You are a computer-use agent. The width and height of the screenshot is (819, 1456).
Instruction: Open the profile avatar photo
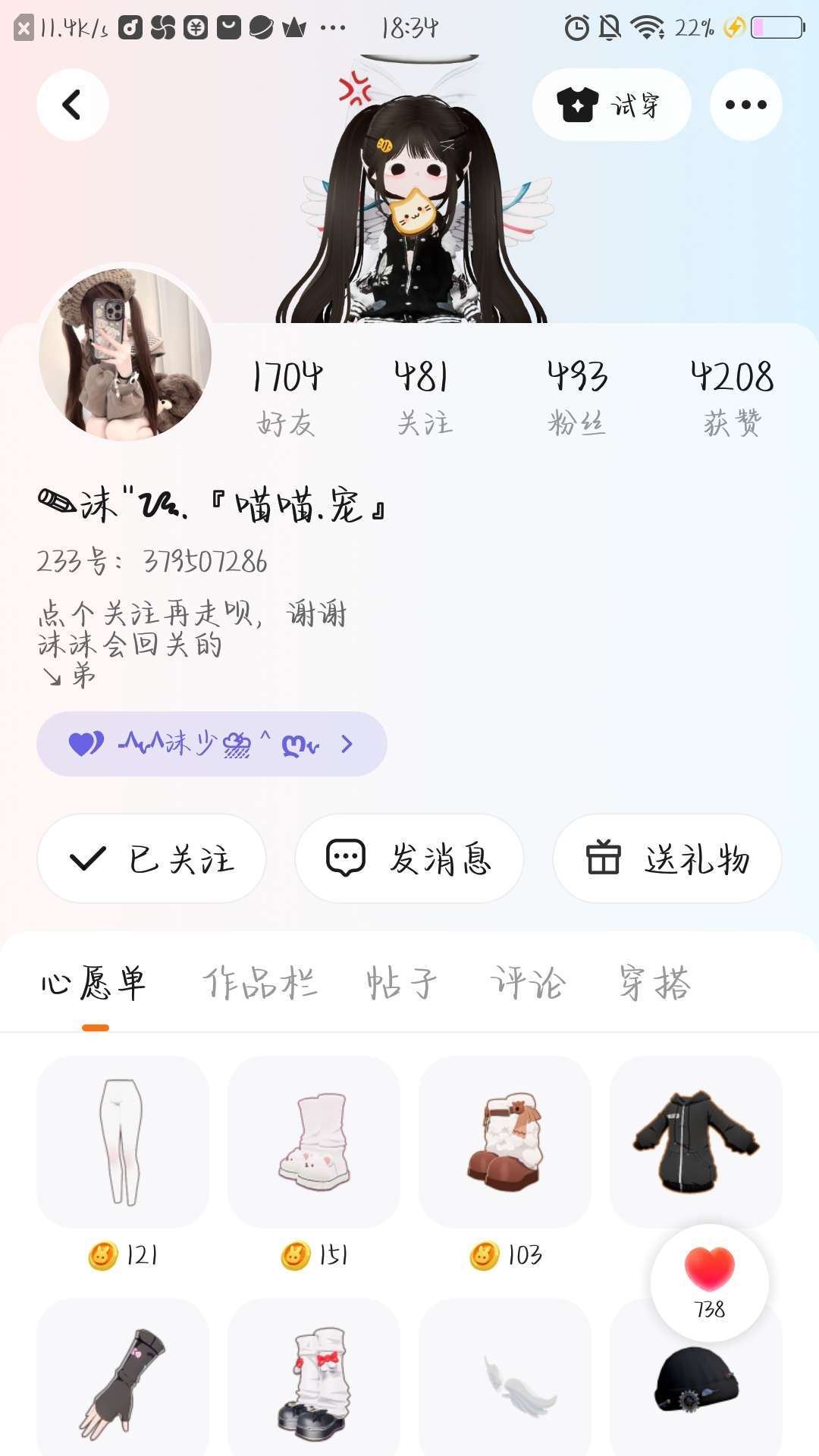125,354
